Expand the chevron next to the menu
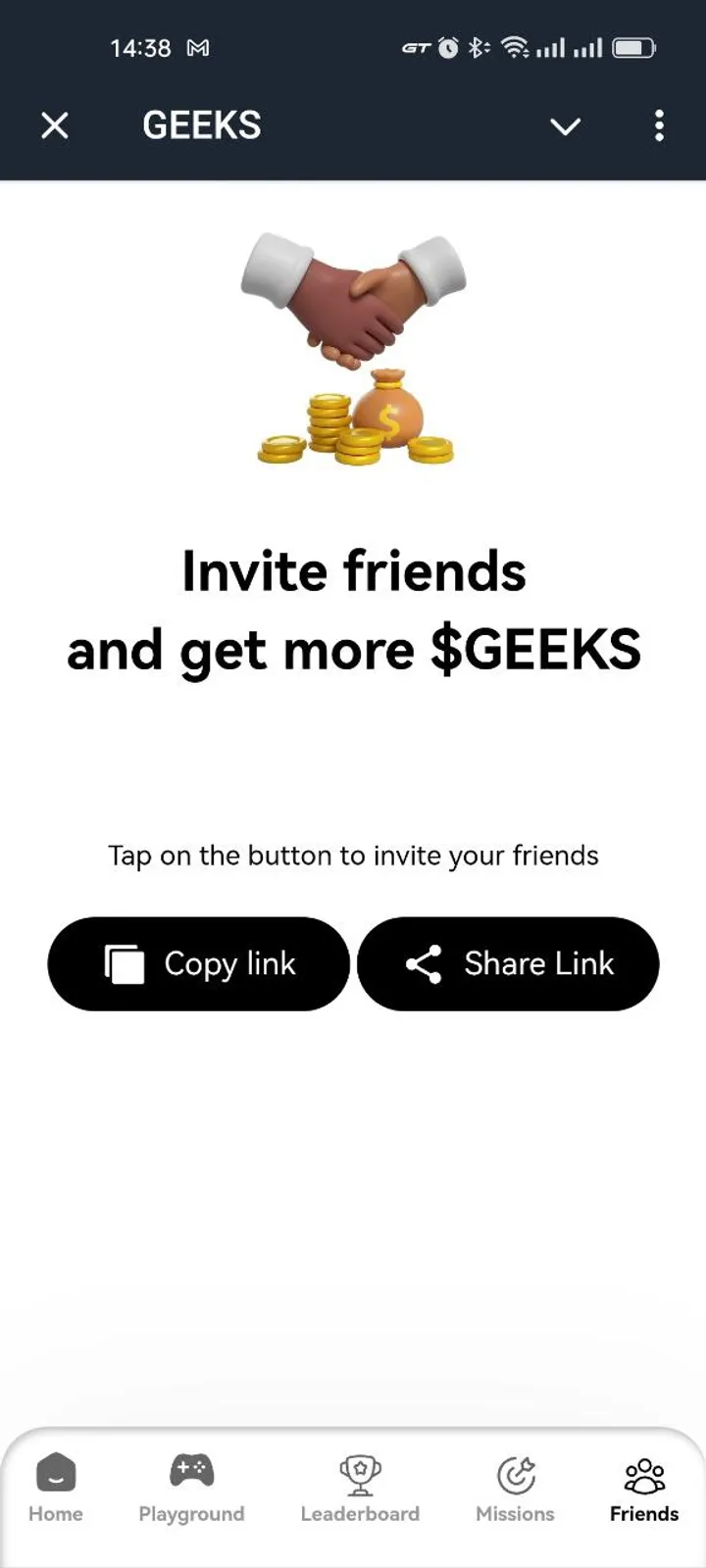The width and height of the screenshot is (706, 1568). 566,126
